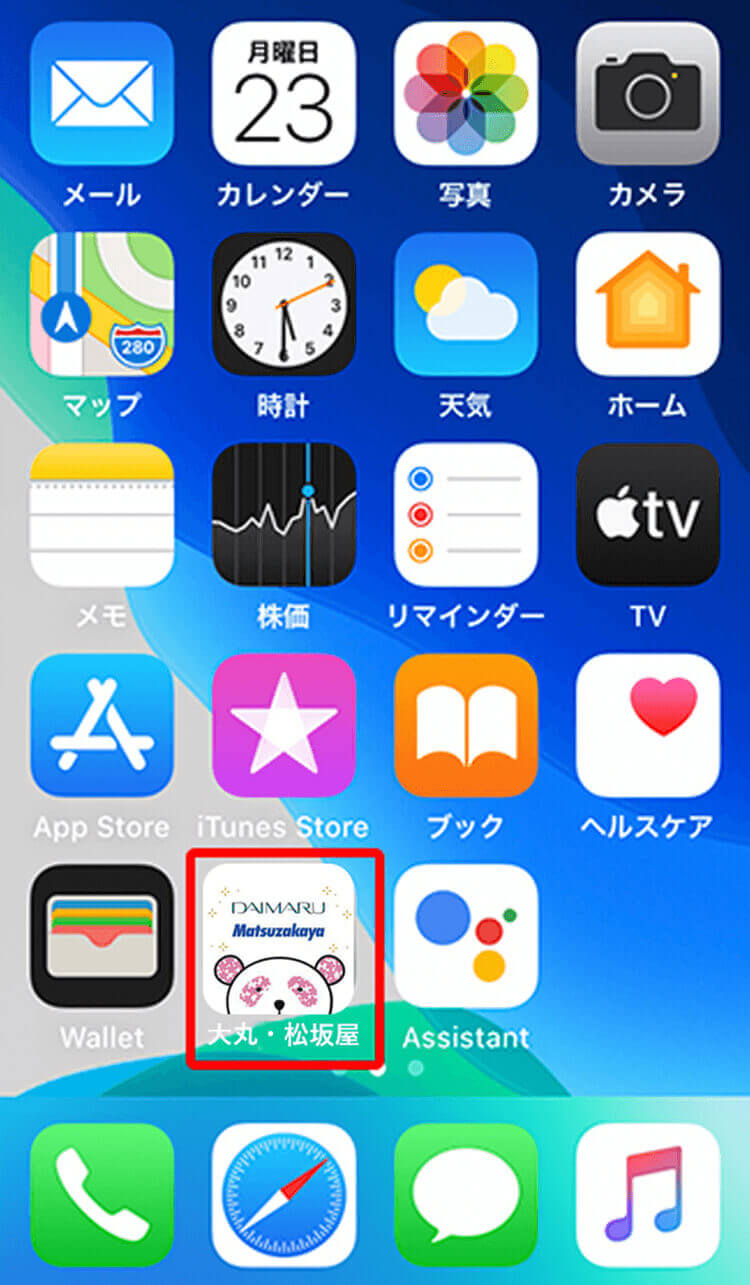This screenshot has height=1285, width=750.
Task: Launch the Maps app (マップ)
Action: [102, 304]
